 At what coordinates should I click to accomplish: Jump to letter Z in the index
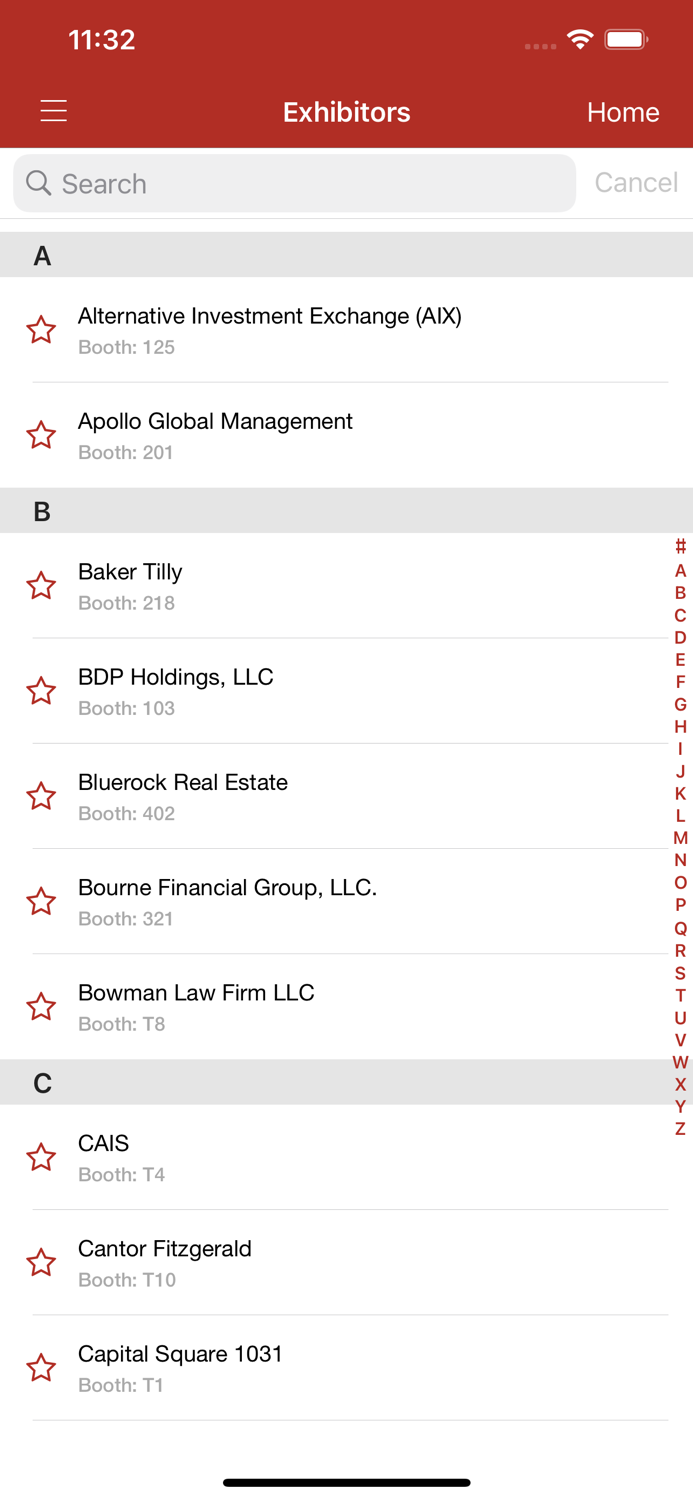tap(680, 1129)
